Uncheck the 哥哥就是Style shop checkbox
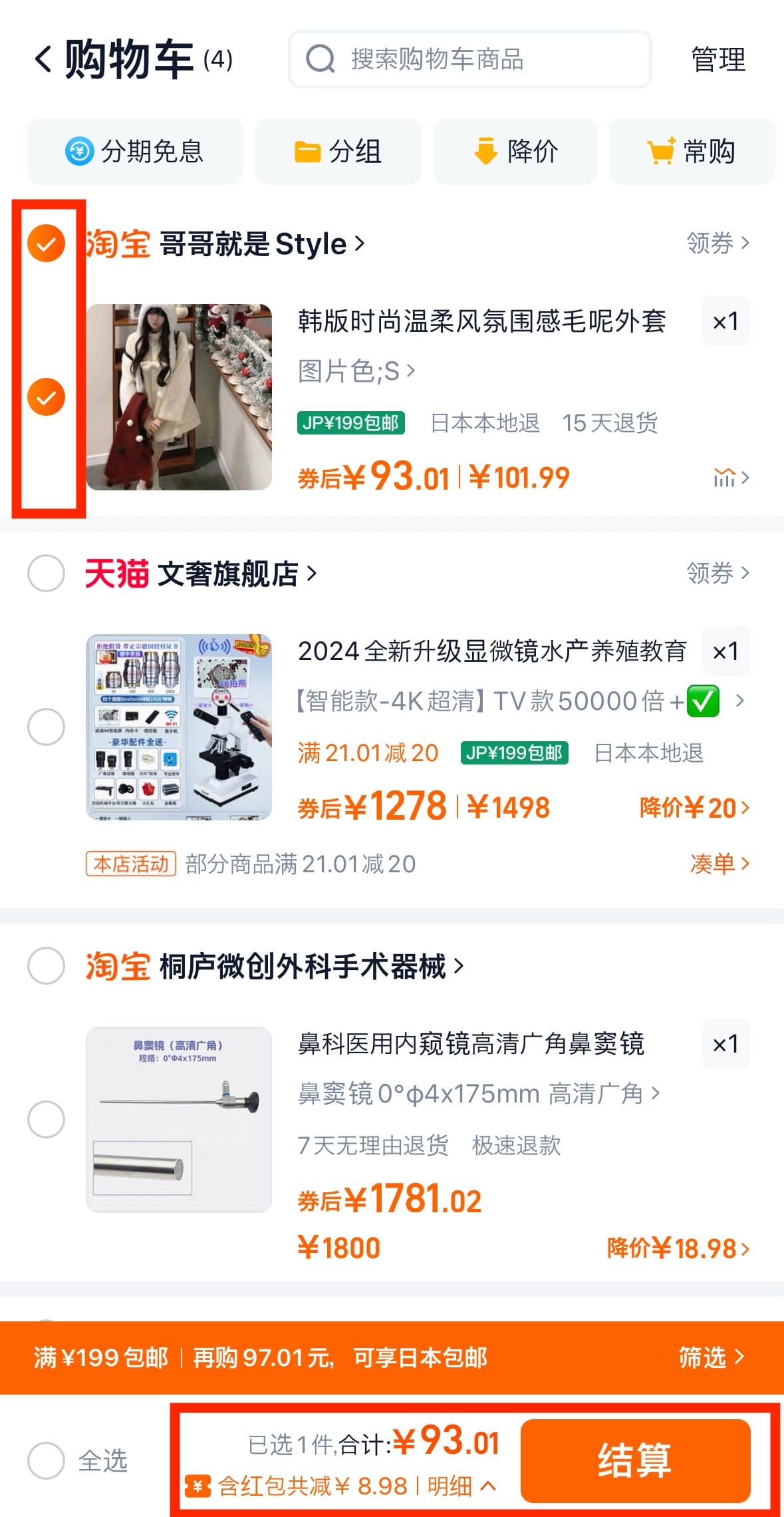784x1517 pixels. coord(46,243)
